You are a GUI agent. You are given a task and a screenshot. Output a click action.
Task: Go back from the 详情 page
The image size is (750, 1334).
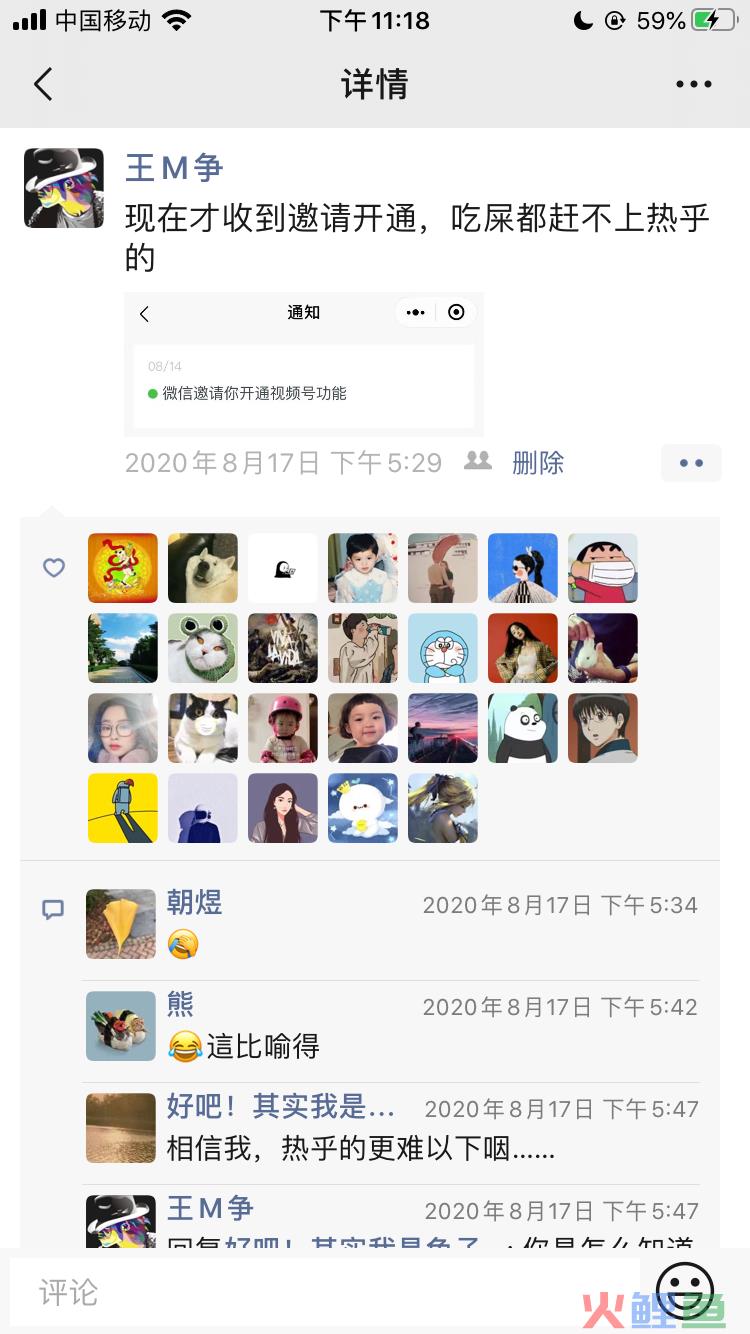coord(43,85)
